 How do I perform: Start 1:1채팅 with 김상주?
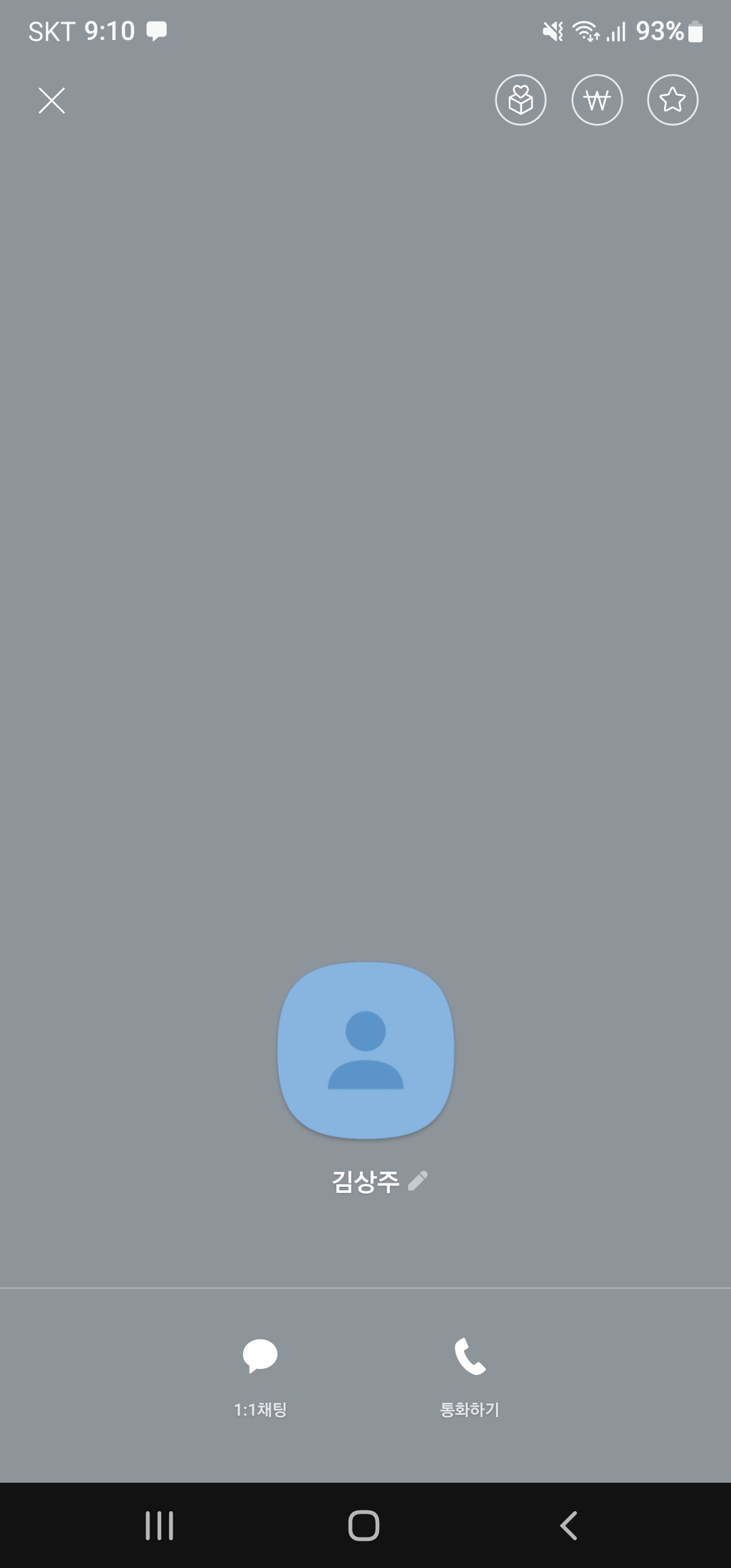coord(261,1374)
